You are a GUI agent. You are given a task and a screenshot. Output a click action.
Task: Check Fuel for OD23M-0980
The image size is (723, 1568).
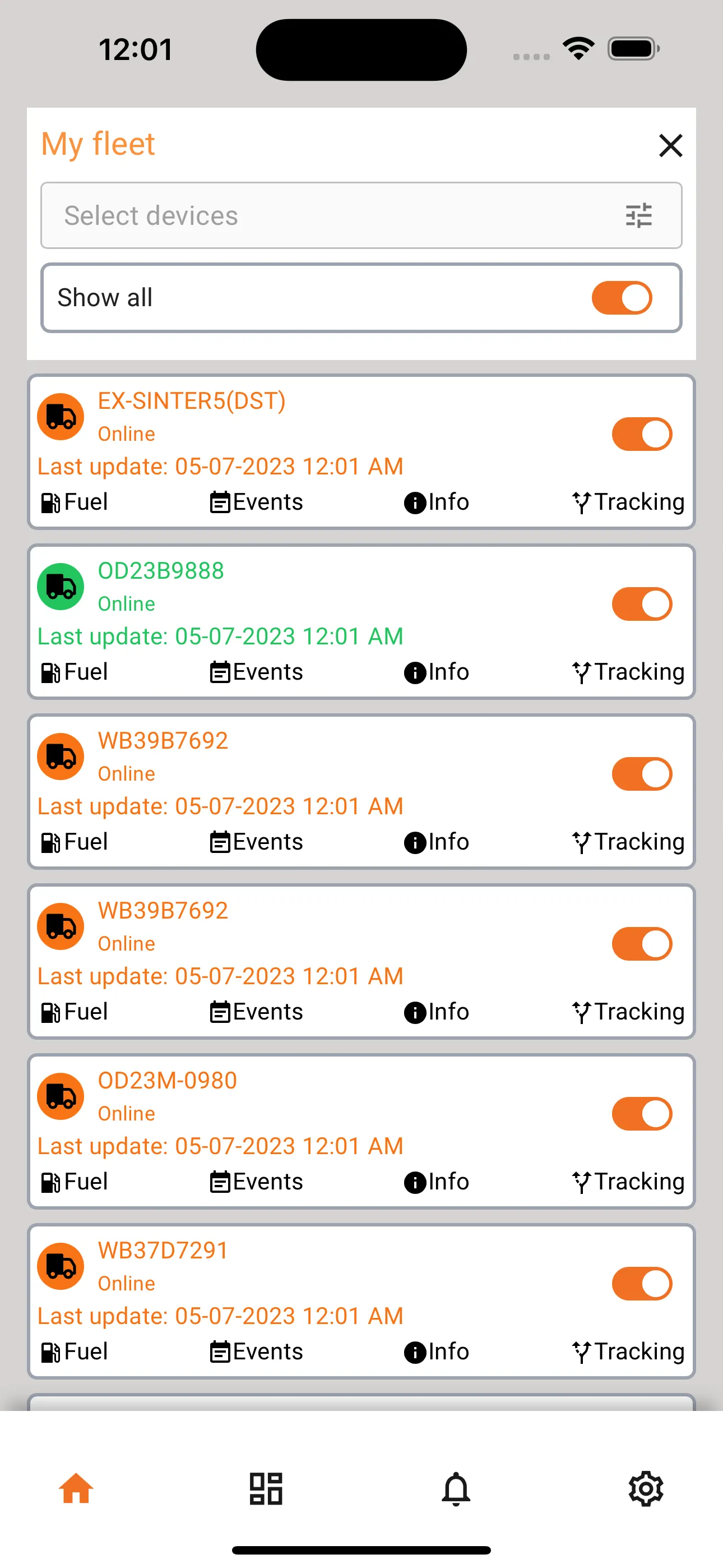[x=74, y=1182]
